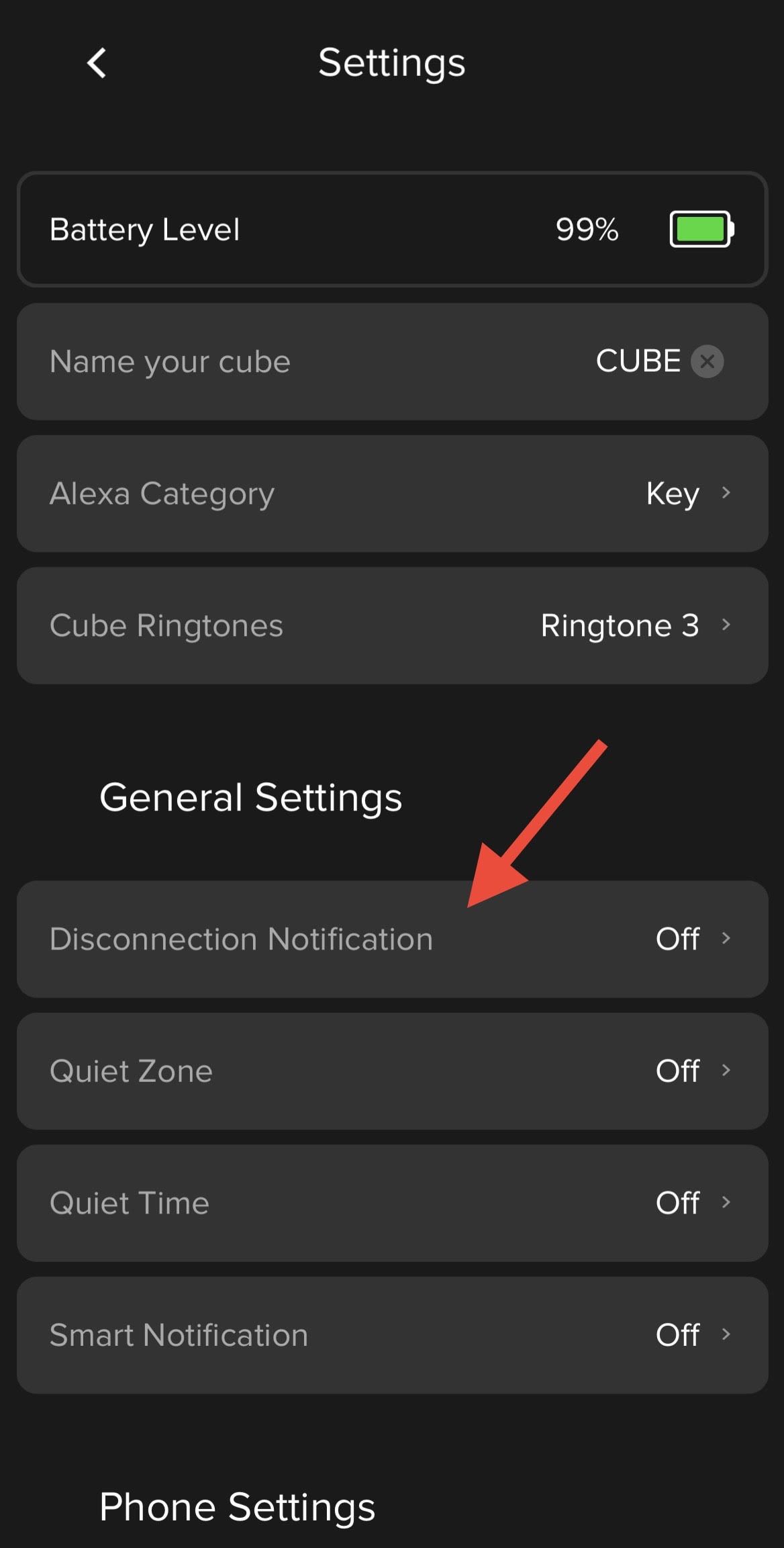Open Alexa Category setting

point(392,494)
